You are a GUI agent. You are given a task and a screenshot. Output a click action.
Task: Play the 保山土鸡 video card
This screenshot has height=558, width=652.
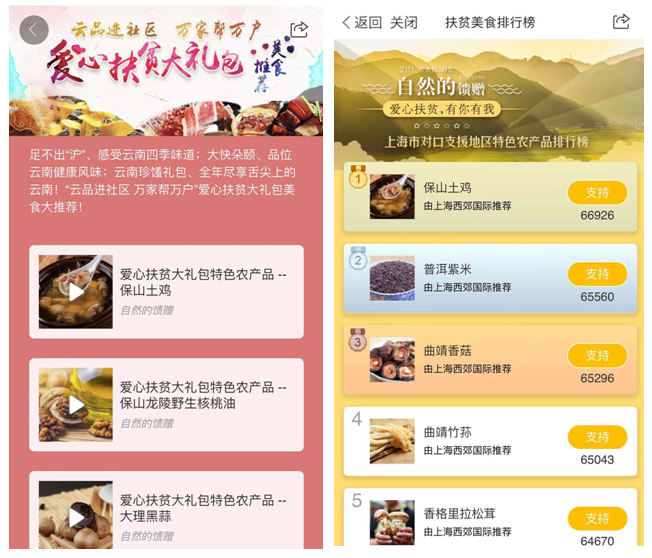76,292
